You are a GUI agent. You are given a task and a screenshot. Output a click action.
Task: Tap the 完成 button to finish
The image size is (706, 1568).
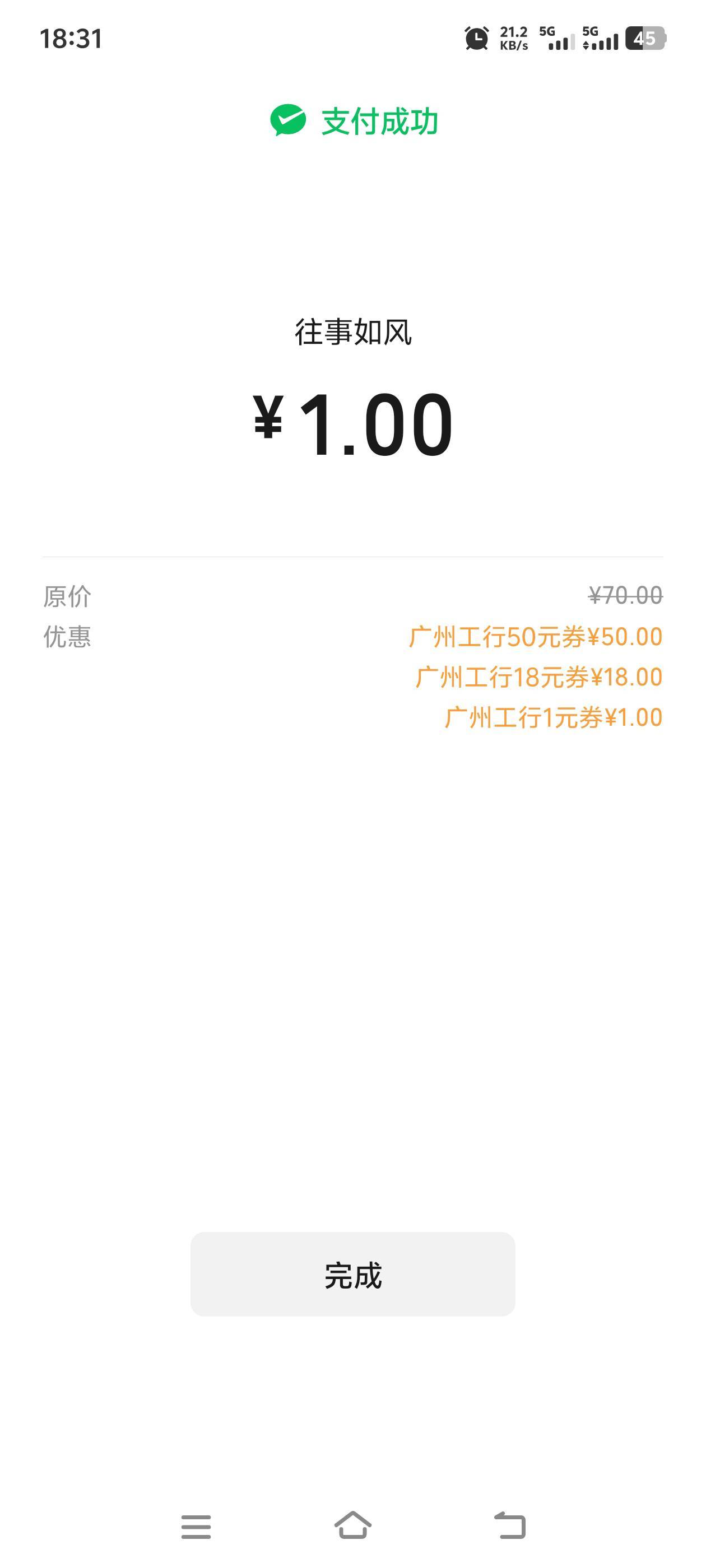[352, 1275]
